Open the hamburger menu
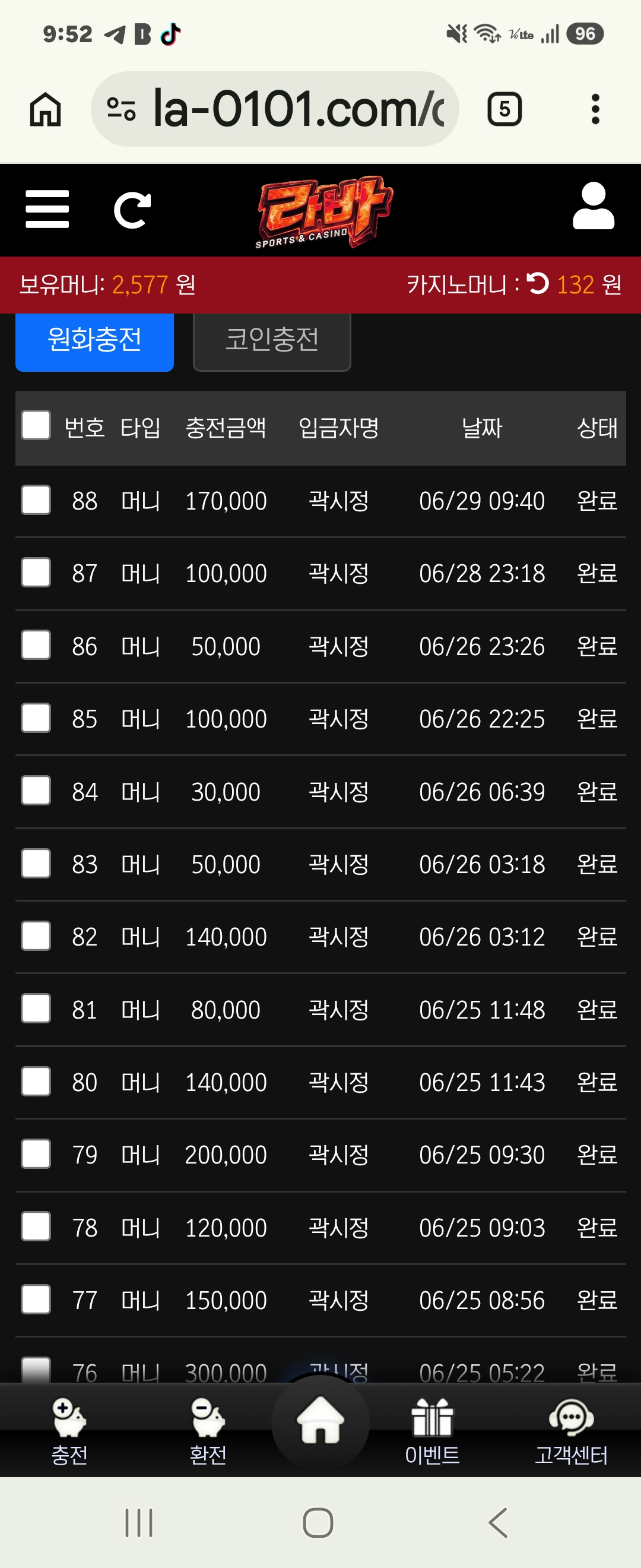This screenshot has width=641, height=1568. [47, 209]
